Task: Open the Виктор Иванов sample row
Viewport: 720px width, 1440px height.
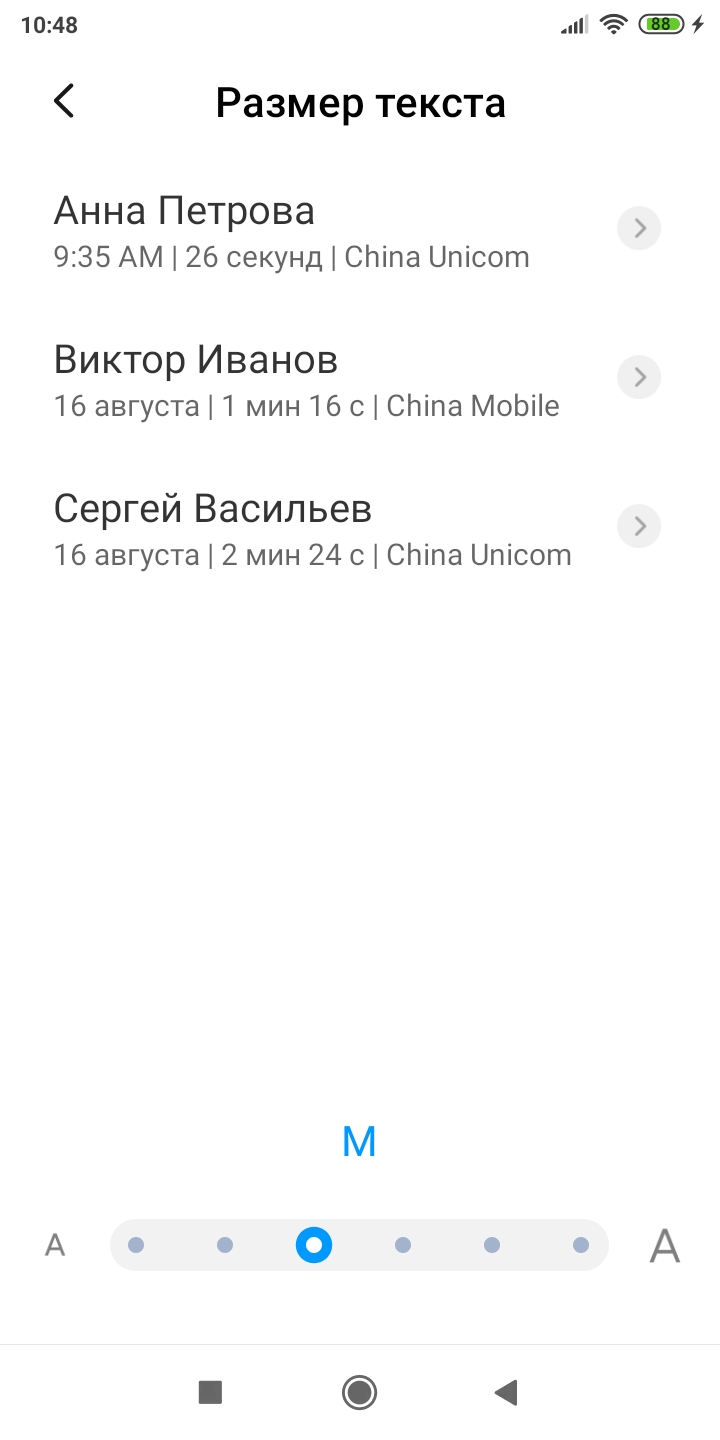Action: (x=360, y=379)
